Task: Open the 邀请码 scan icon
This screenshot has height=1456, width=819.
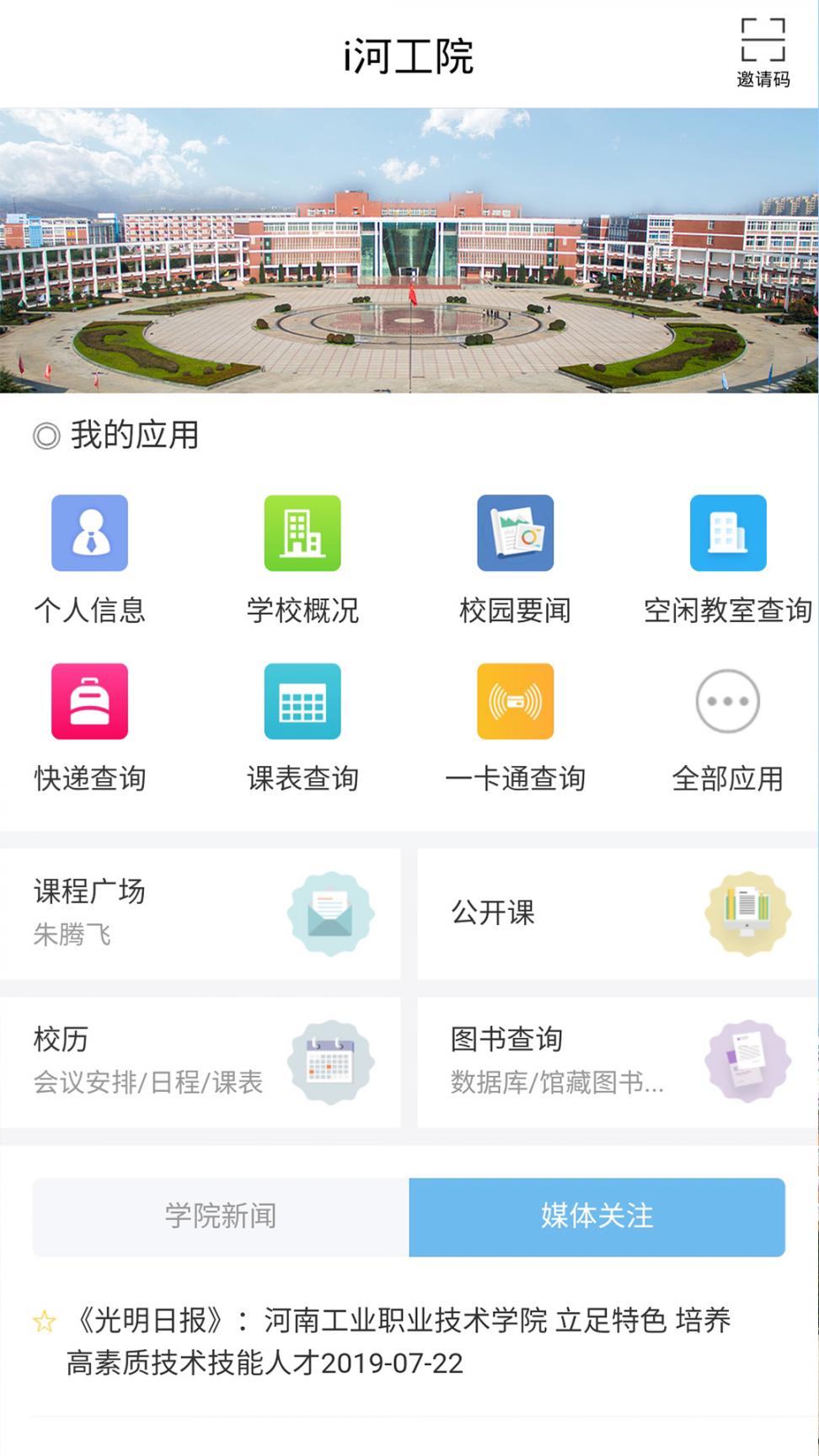Action: pos(763,52)
